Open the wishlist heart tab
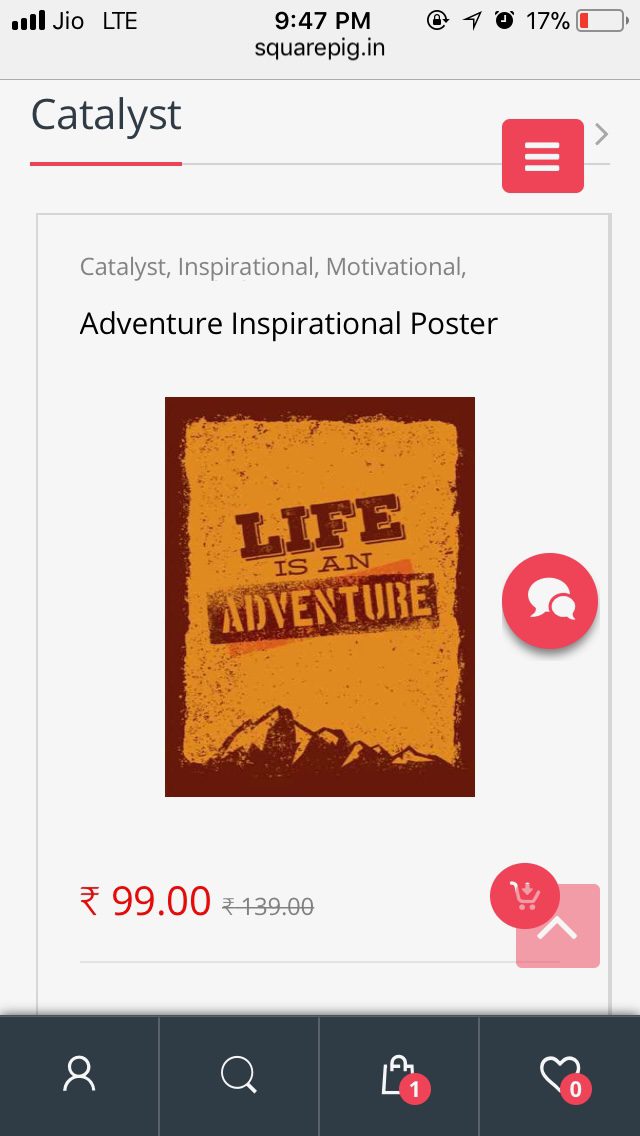The height and width of the screenshot is (1136, 640). (x=560, y=1076)
